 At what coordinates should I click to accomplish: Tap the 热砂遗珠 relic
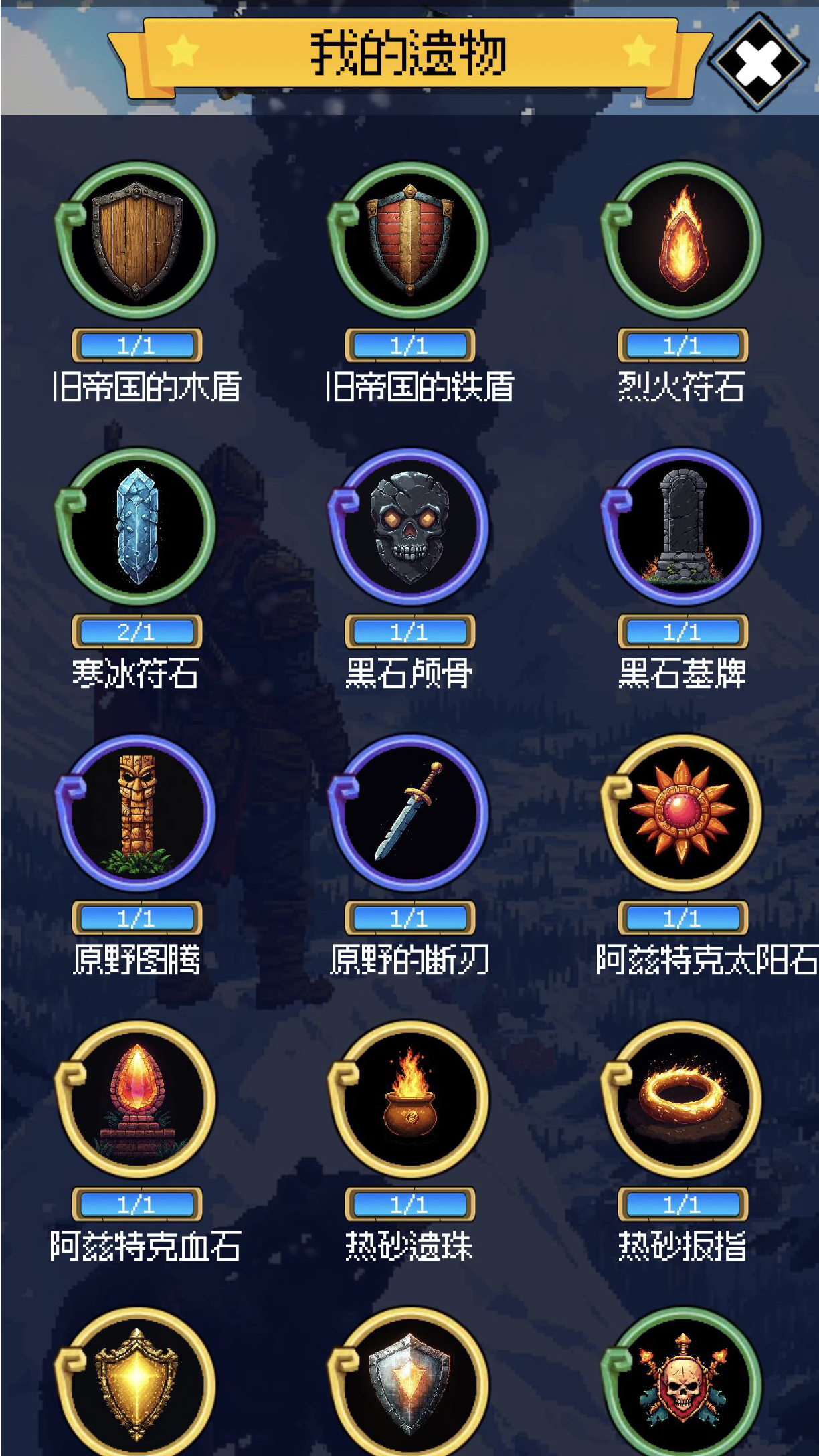410,1100
